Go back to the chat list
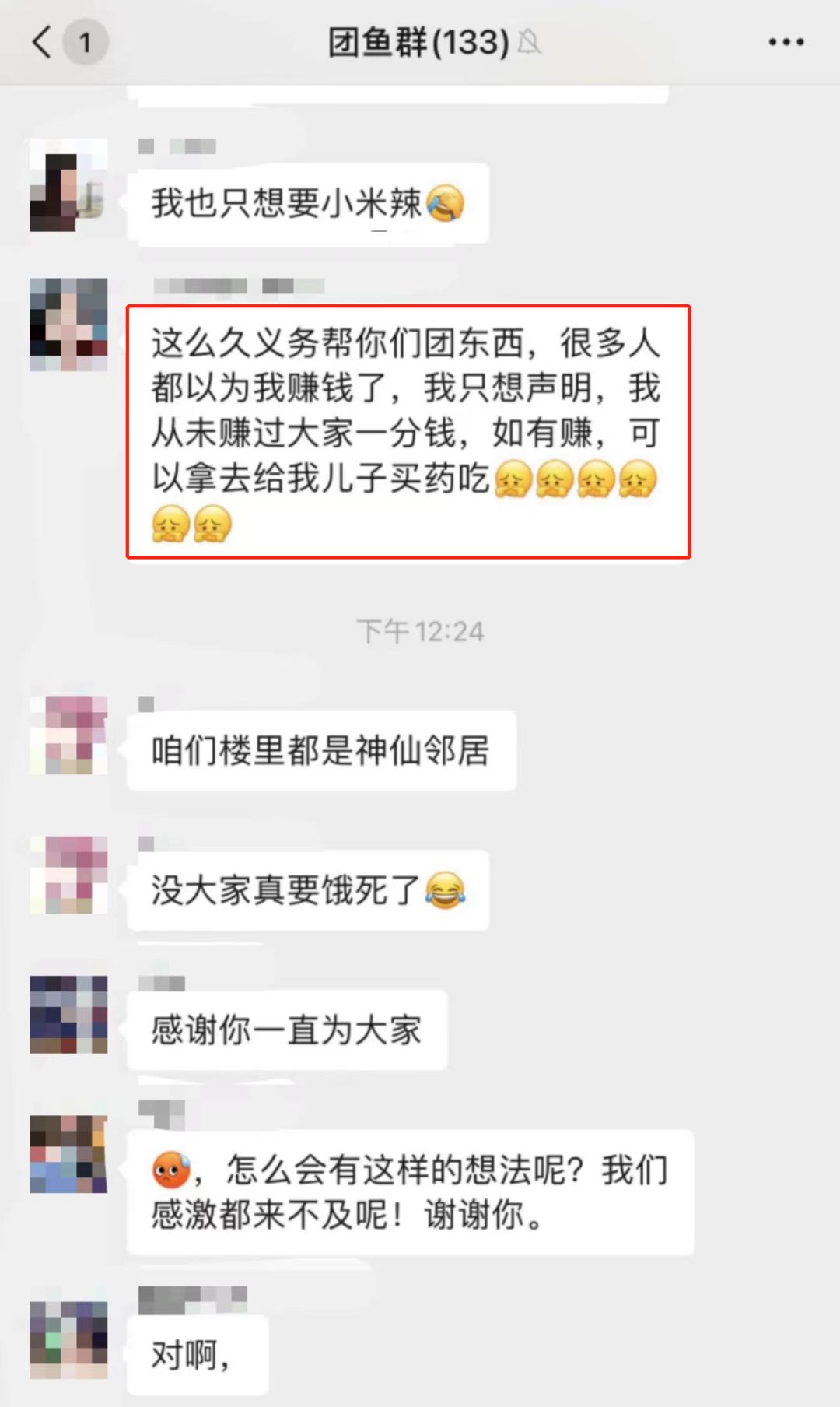The width and height of the screenshot is (840, 1407). [x=43, y=42]
